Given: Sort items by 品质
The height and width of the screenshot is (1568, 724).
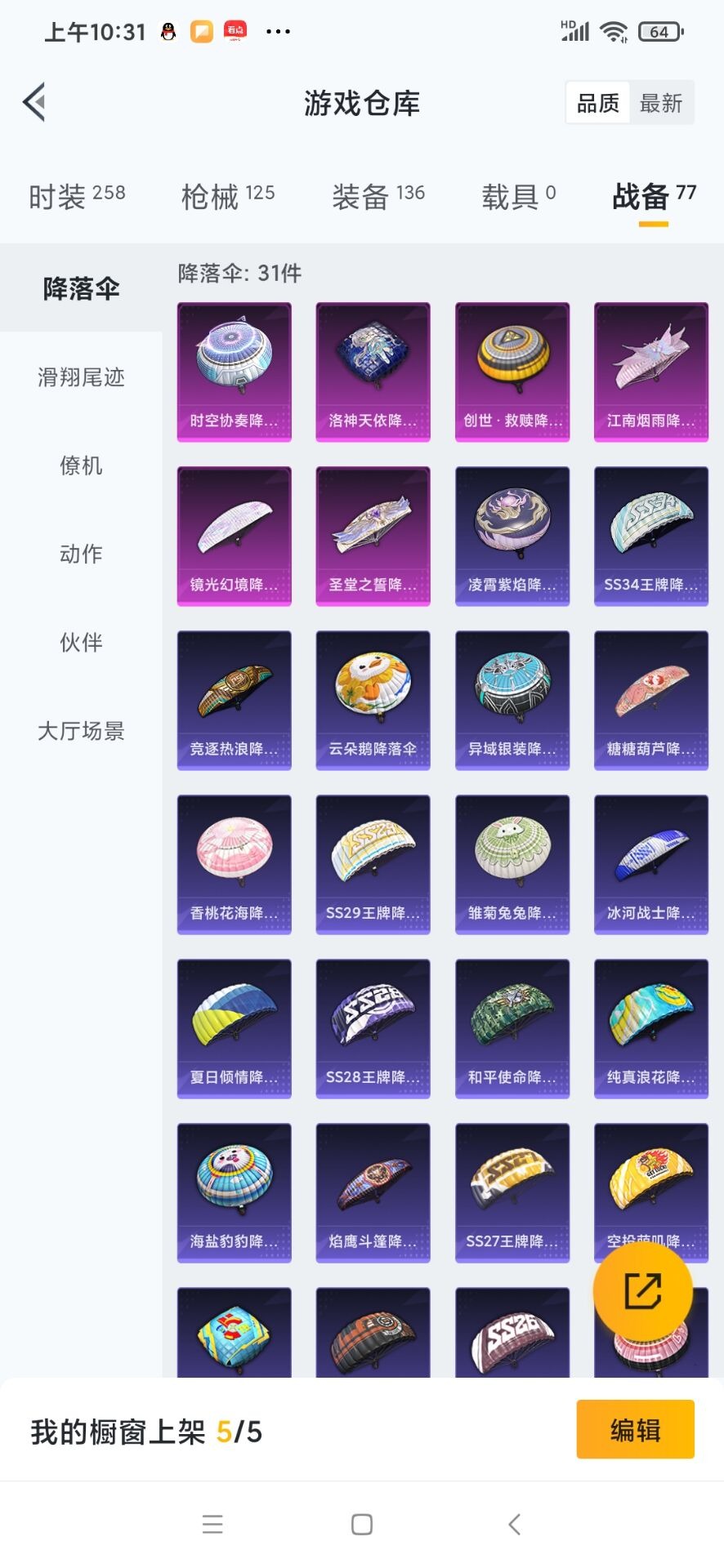Looking at the screenshot, I should tap(598, 103).
